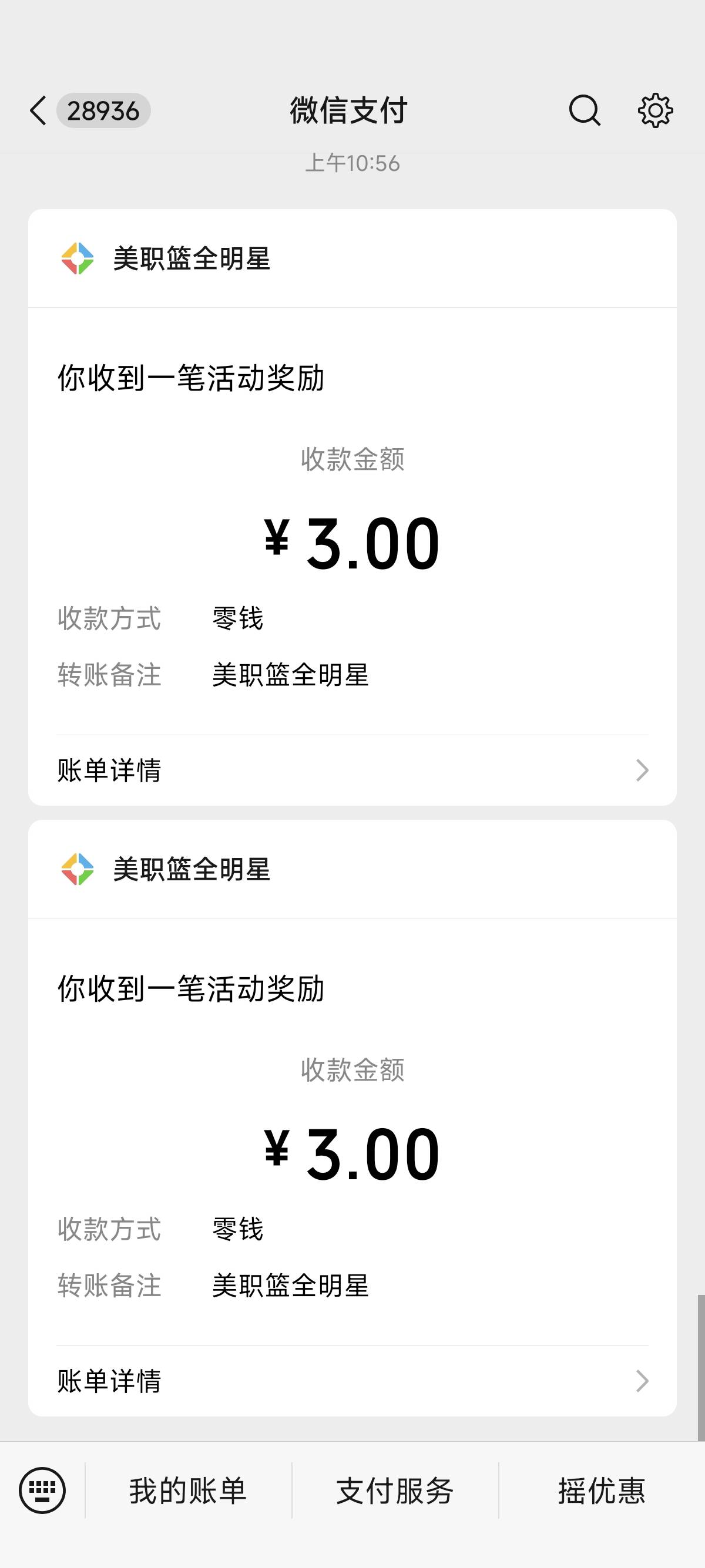Select 支付服务 in the bottom menu
The image size is (705, 1568).
point(395,1490)
